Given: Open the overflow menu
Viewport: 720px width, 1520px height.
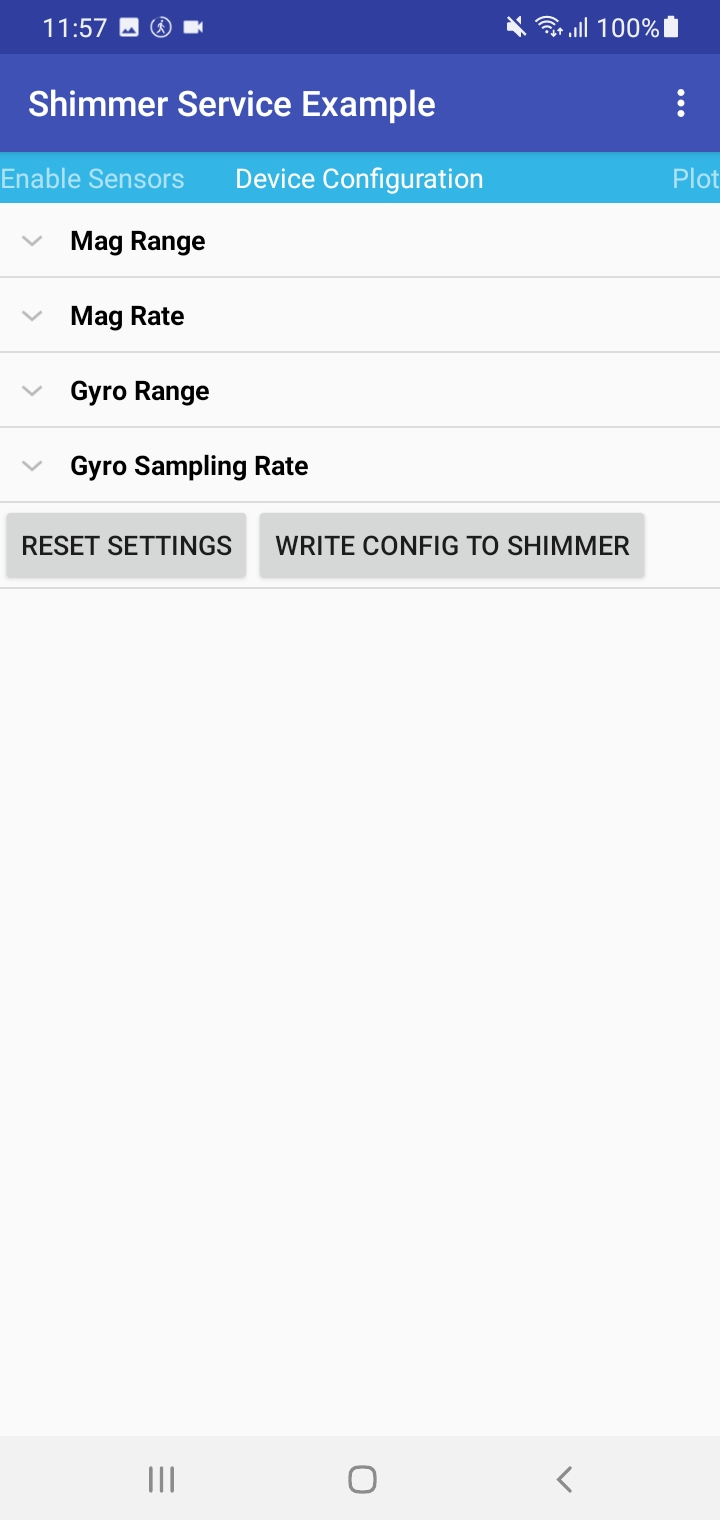Looking at the screenshot, I should point(681,104).
